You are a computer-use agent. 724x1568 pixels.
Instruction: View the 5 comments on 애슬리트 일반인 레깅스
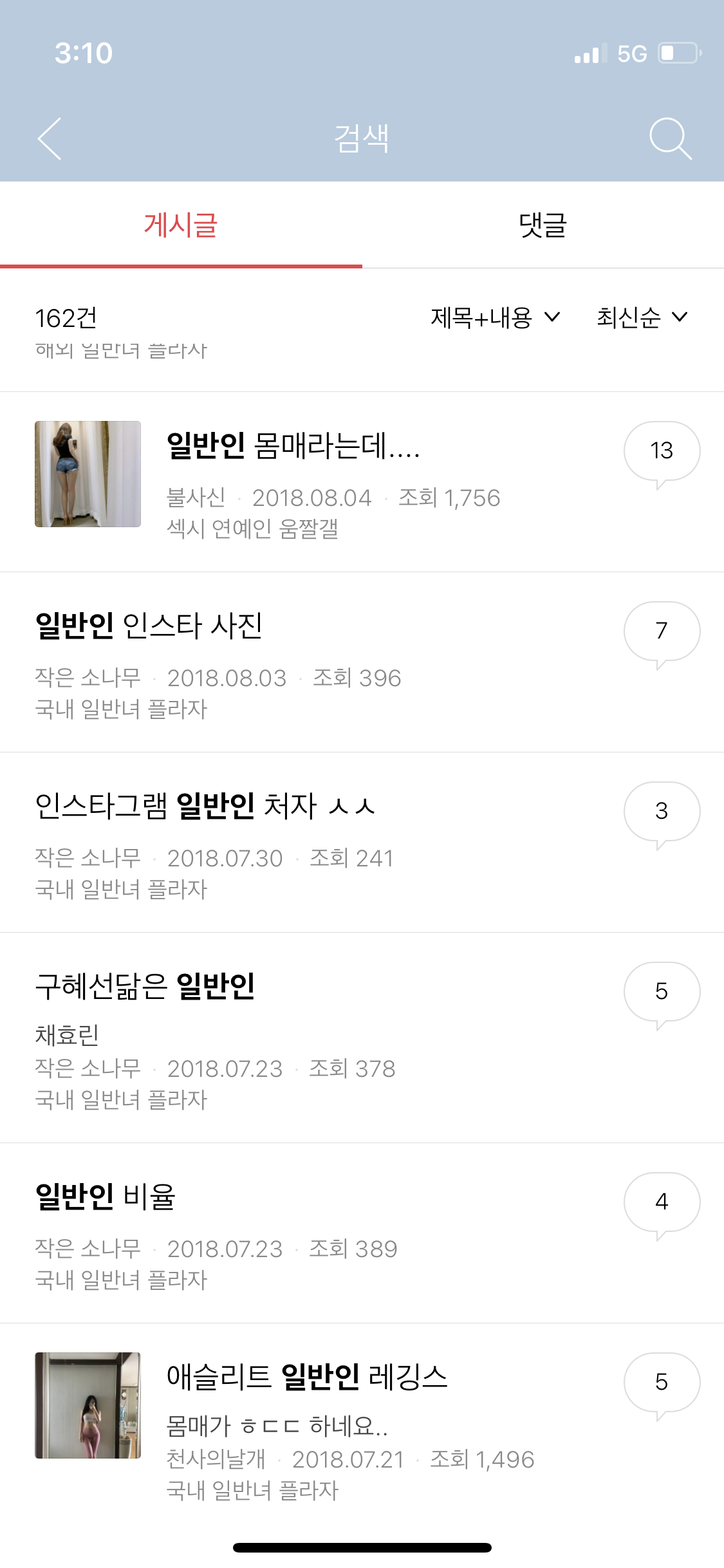pyautogui.click(x=662, y=1383)
